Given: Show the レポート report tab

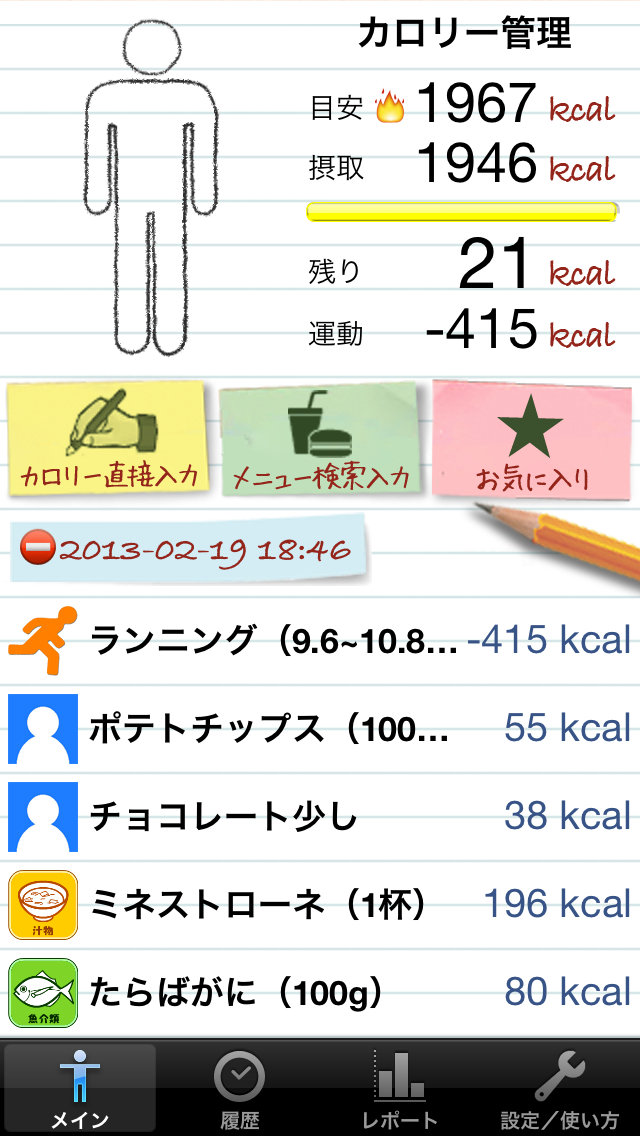Looking at the screenshot, I should click(x=400, y=1088).
